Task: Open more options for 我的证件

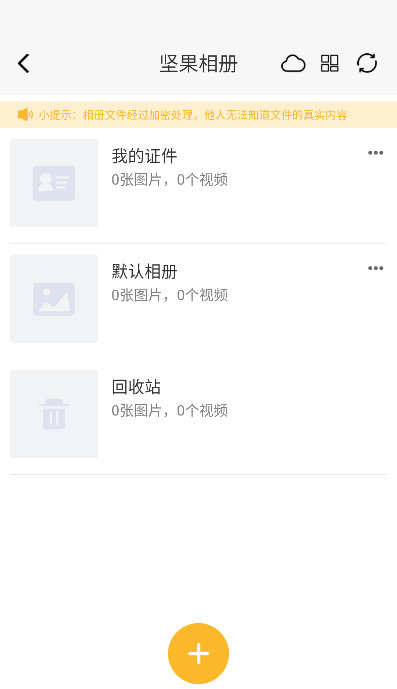Action: 375,153
